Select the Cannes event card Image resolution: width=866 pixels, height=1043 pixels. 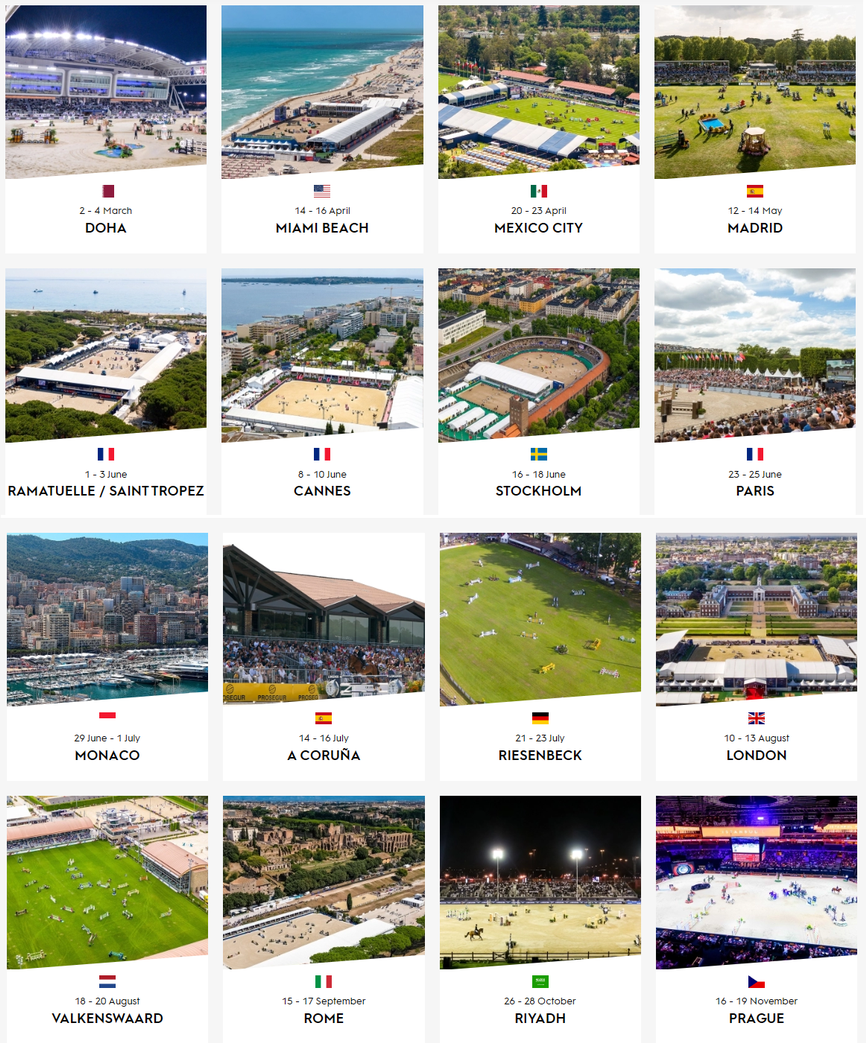coord(322,390)
